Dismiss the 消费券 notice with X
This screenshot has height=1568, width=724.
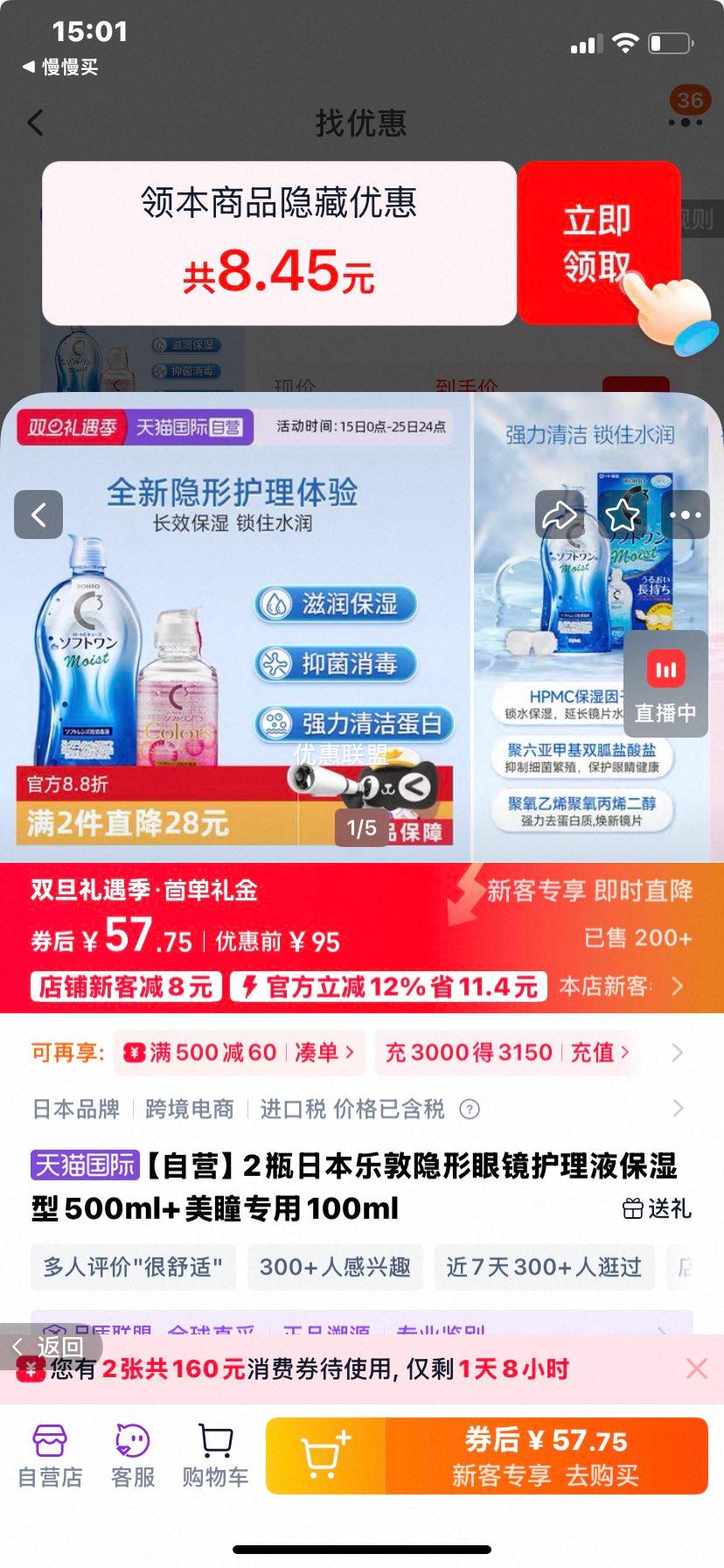pos(696,1368)
